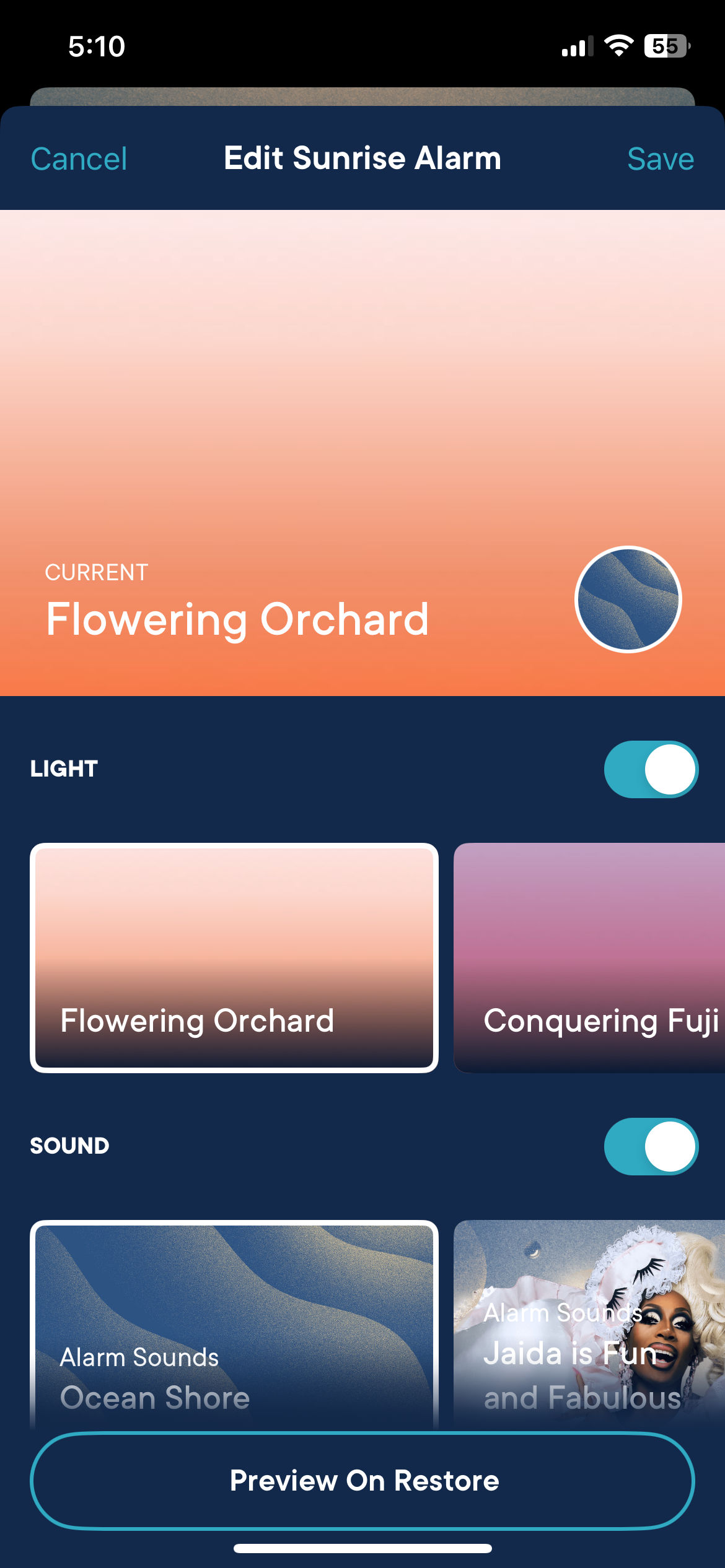Screen dimensions: 725x1568
Task: Save the sunrise alarm changes
Action: (660, 159)
